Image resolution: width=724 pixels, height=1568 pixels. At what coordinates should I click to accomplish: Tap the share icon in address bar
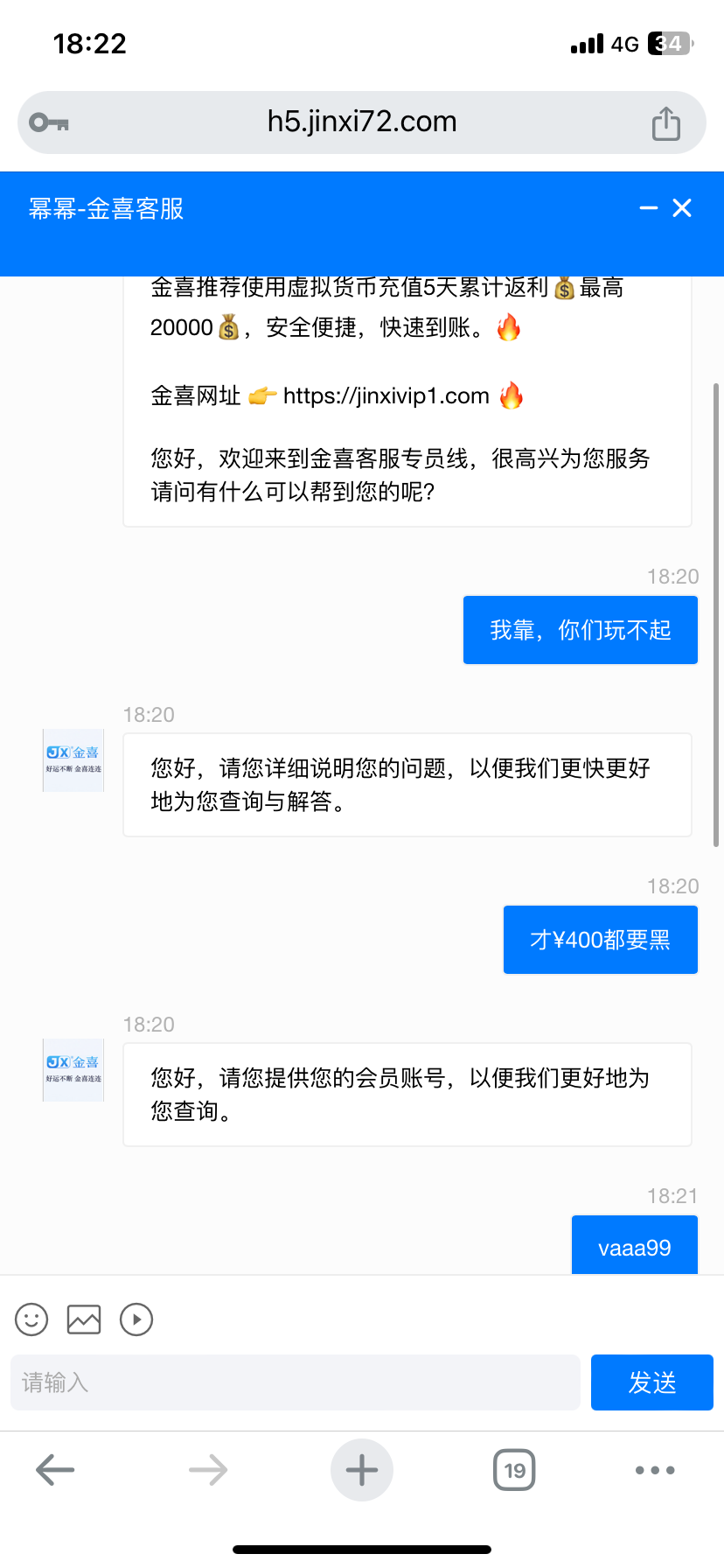[666, 122]
